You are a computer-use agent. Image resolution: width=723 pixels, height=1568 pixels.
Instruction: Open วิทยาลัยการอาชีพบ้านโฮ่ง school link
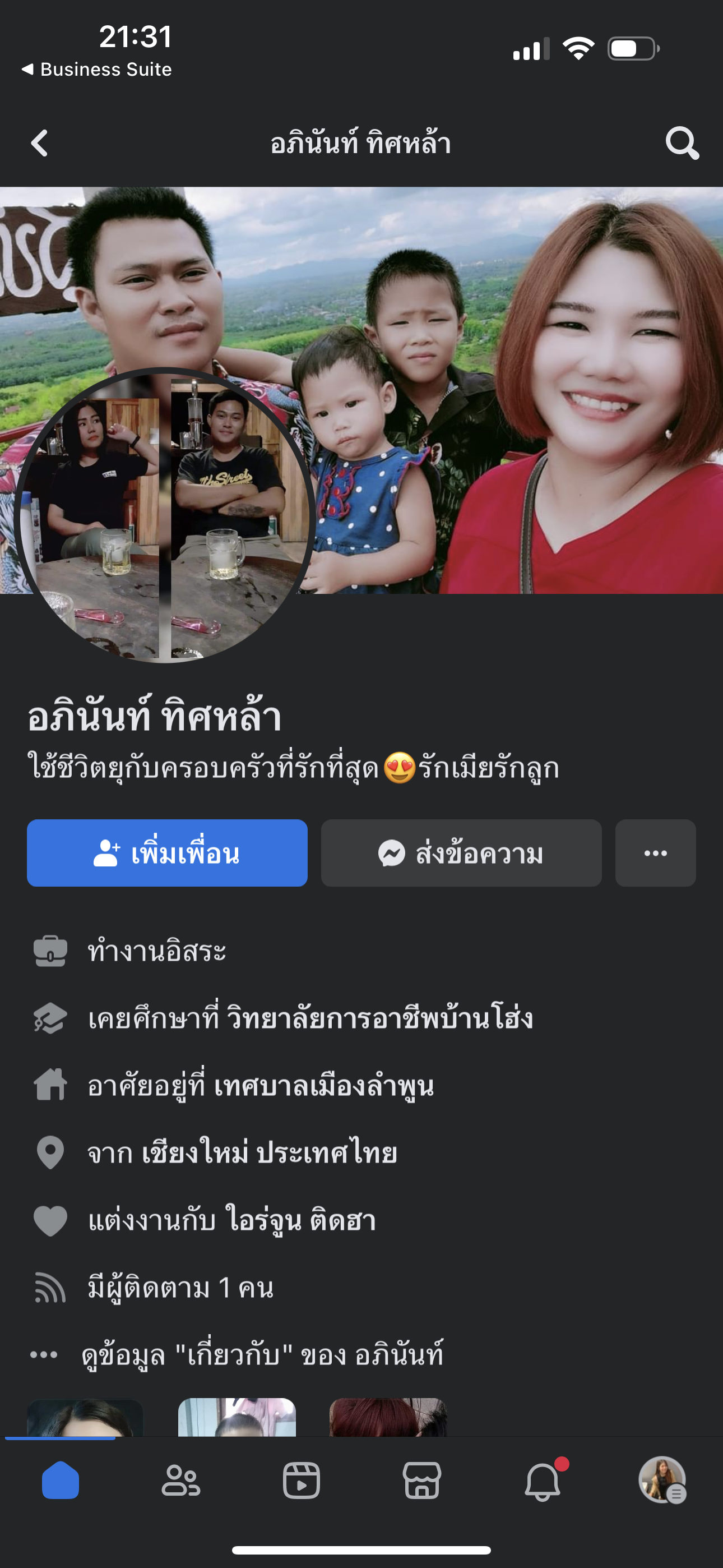pyautogui.click(x=380, y=1018)
